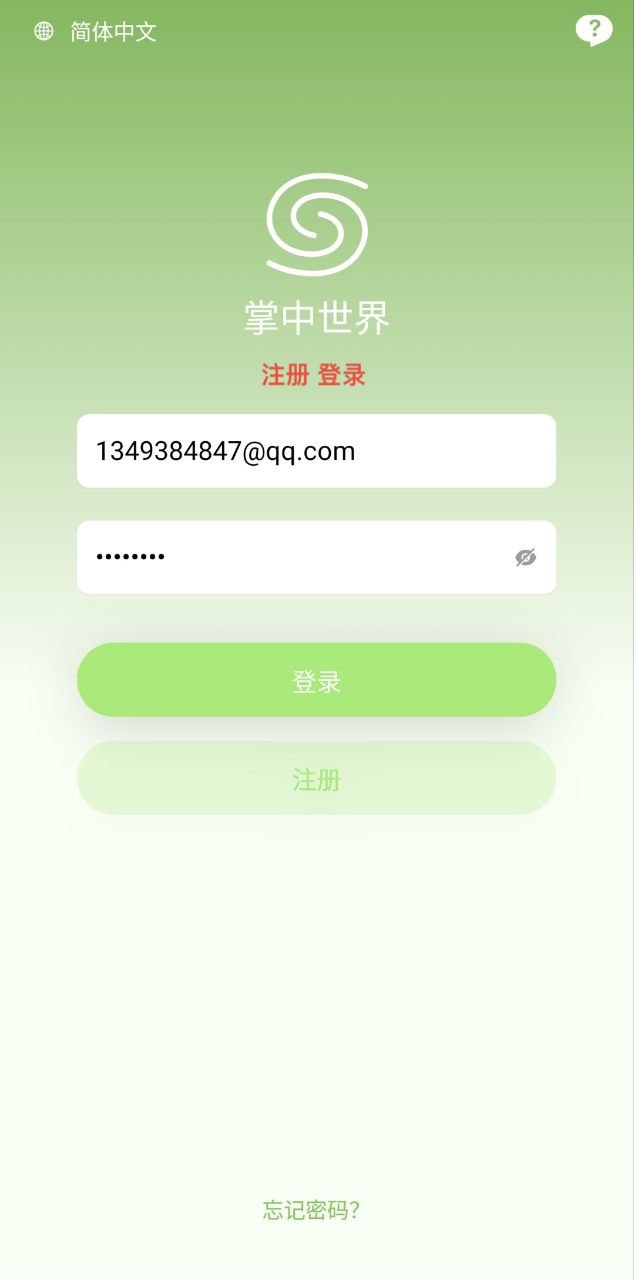
Task: Show the hidden password
Action: tap(526, 557)
